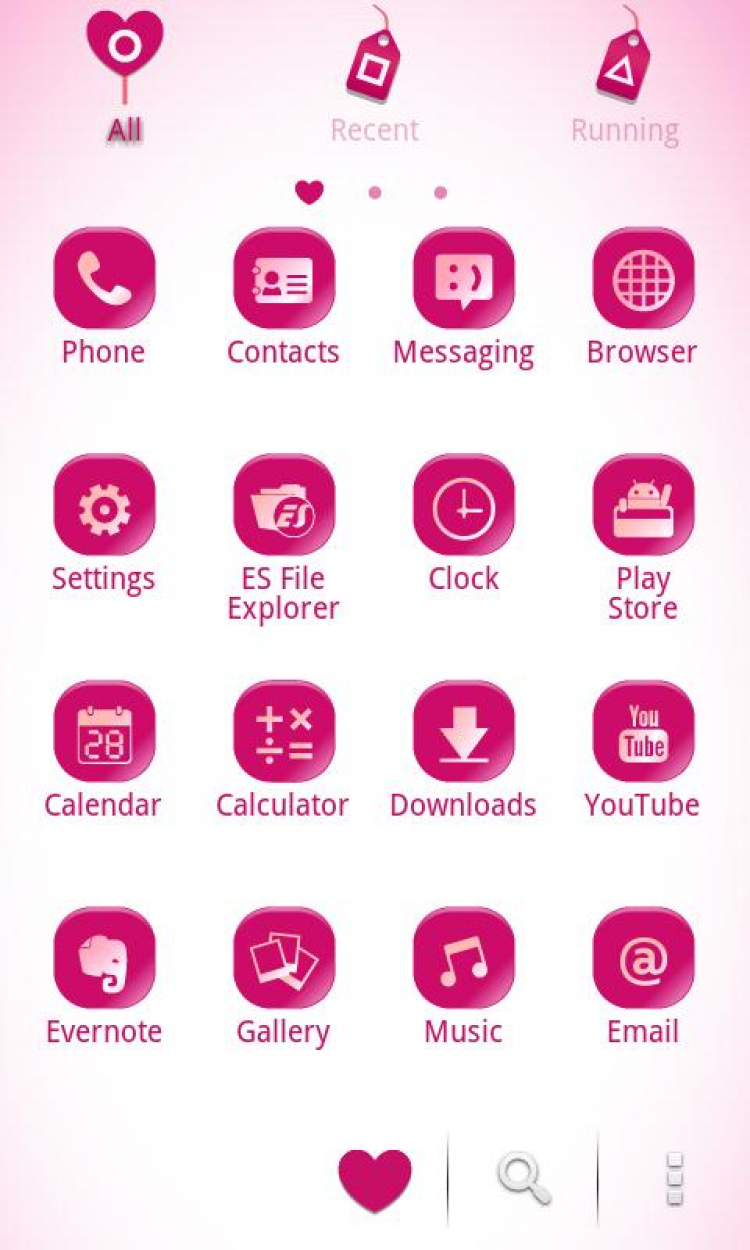The width and height of the screenshot is (750, 1250).
Task: Open Messaging
Action: pyautogui.click(x=463, y=279)
